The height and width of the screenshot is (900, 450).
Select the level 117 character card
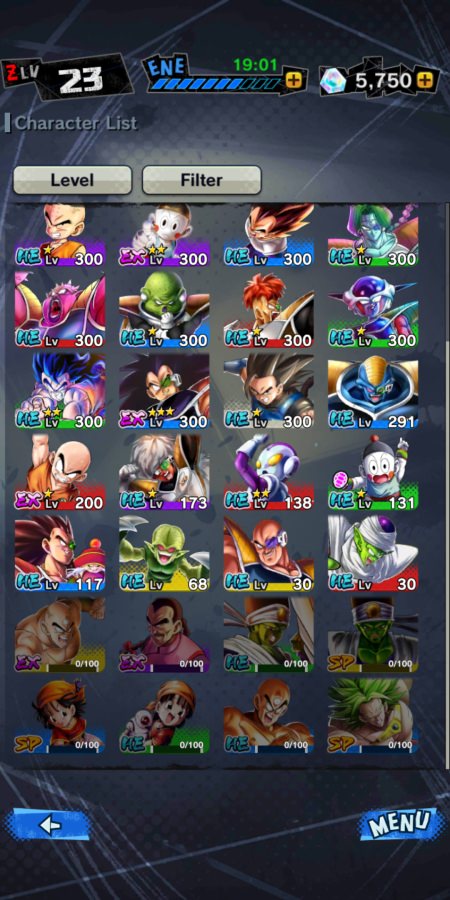point(60,554)
